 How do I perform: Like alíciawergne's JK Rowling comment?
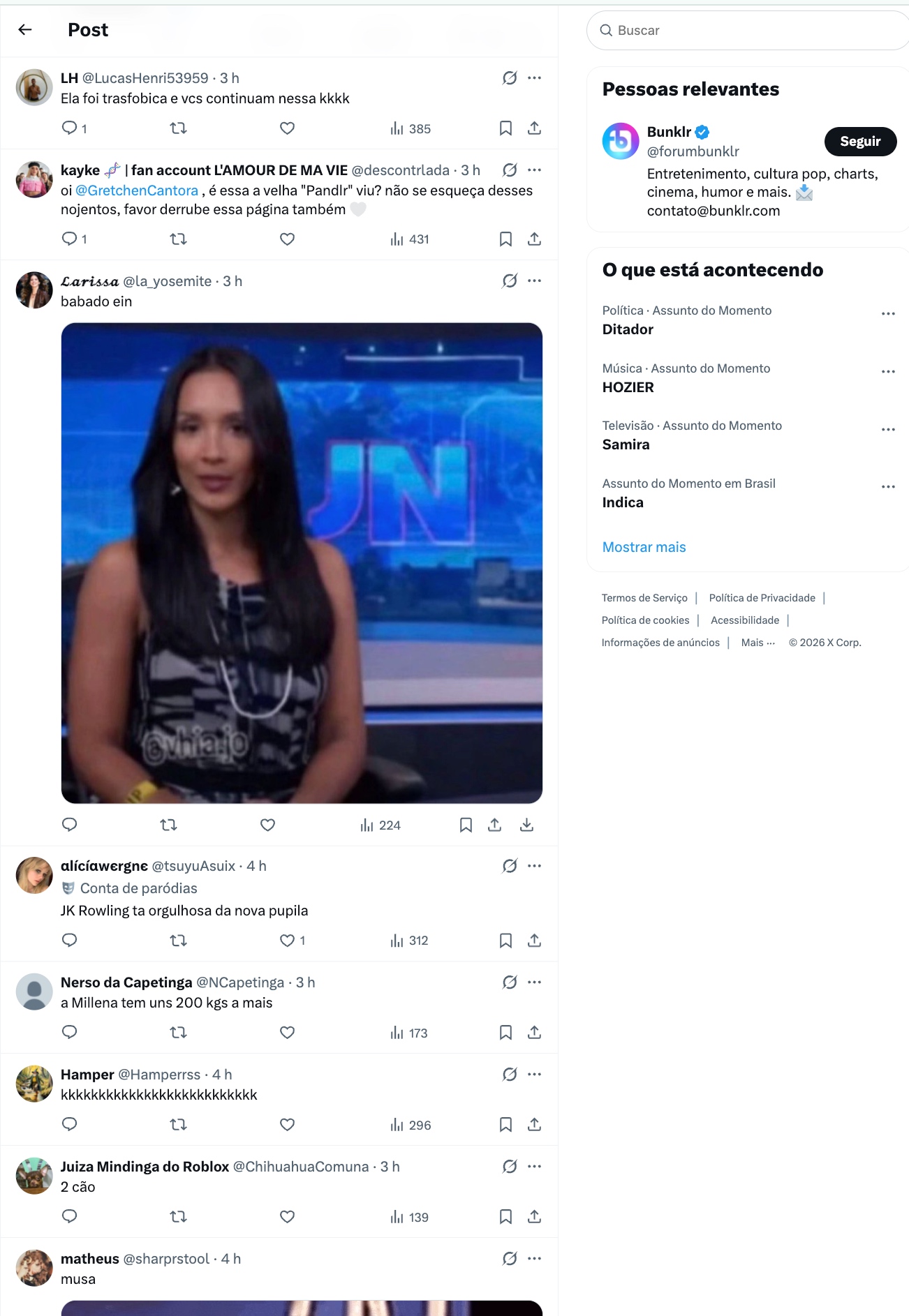[287, 941]
